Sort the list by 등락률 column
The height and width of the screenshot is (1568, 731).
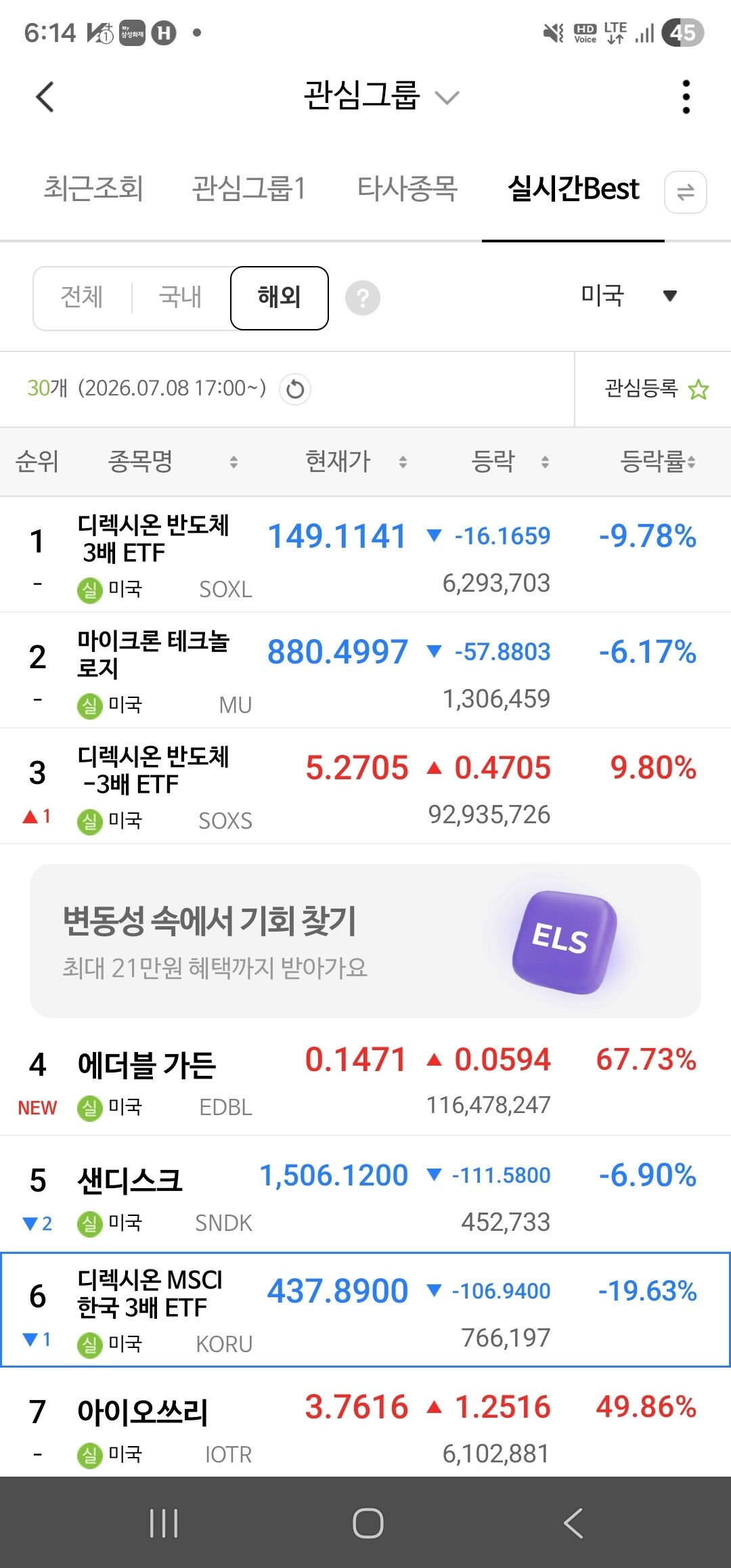[x=658, y=462]
